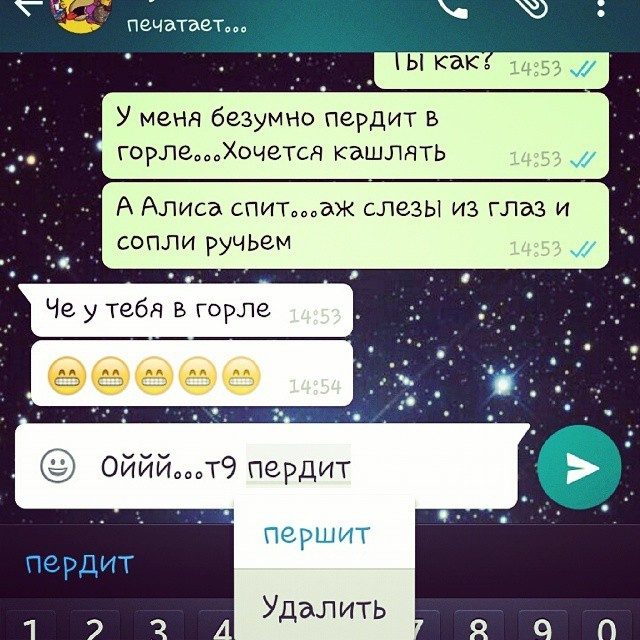Select "Удалить" in the suggestion popup
This screenshot has height=640, width=640.
[x=322, y=606]
